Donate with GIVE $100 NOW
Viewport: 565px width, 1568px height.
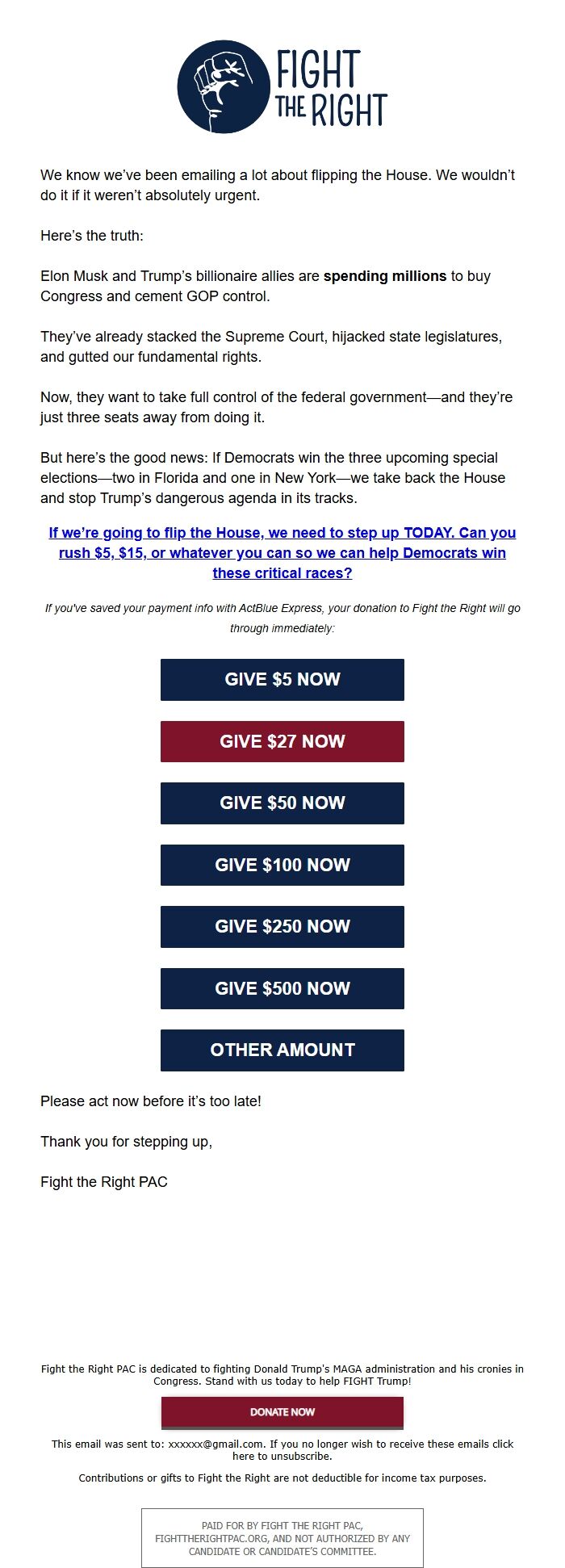click(x=282, y=865)
